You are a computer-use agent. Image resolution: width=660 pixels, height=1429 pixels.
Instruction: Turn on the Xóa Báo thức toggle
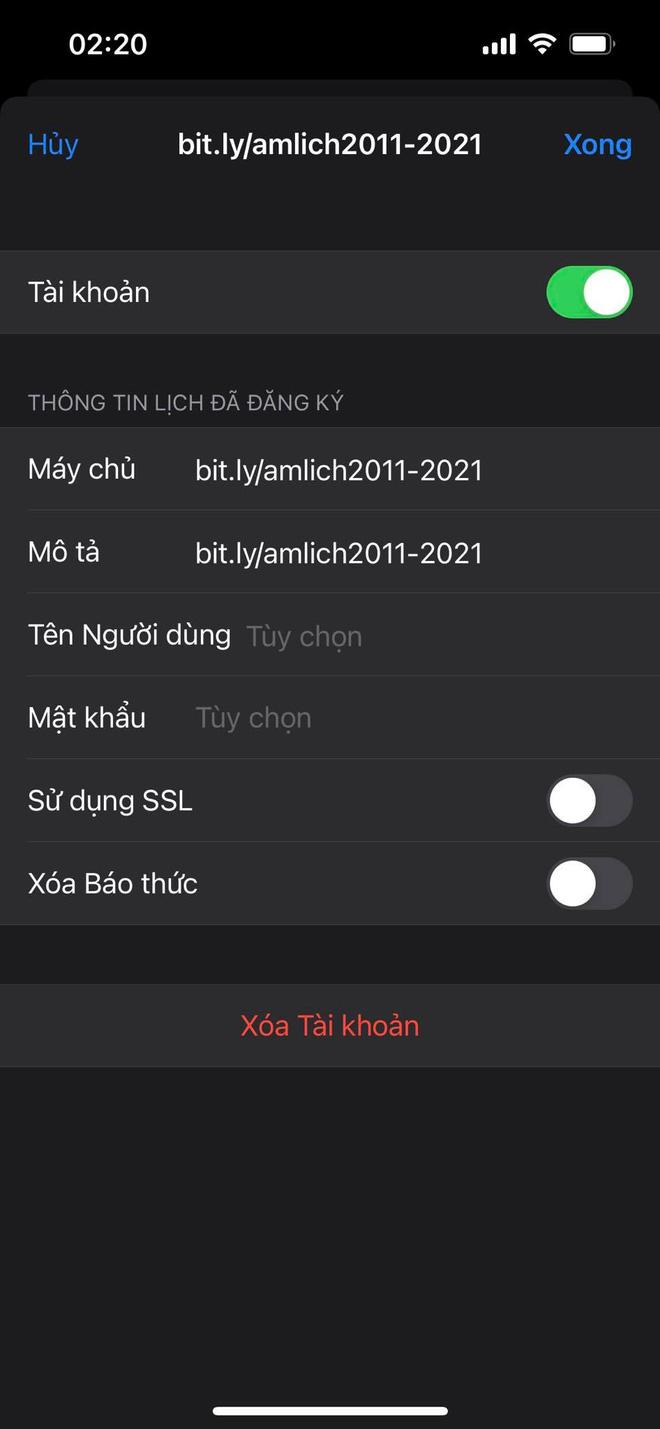pos(589,884)
